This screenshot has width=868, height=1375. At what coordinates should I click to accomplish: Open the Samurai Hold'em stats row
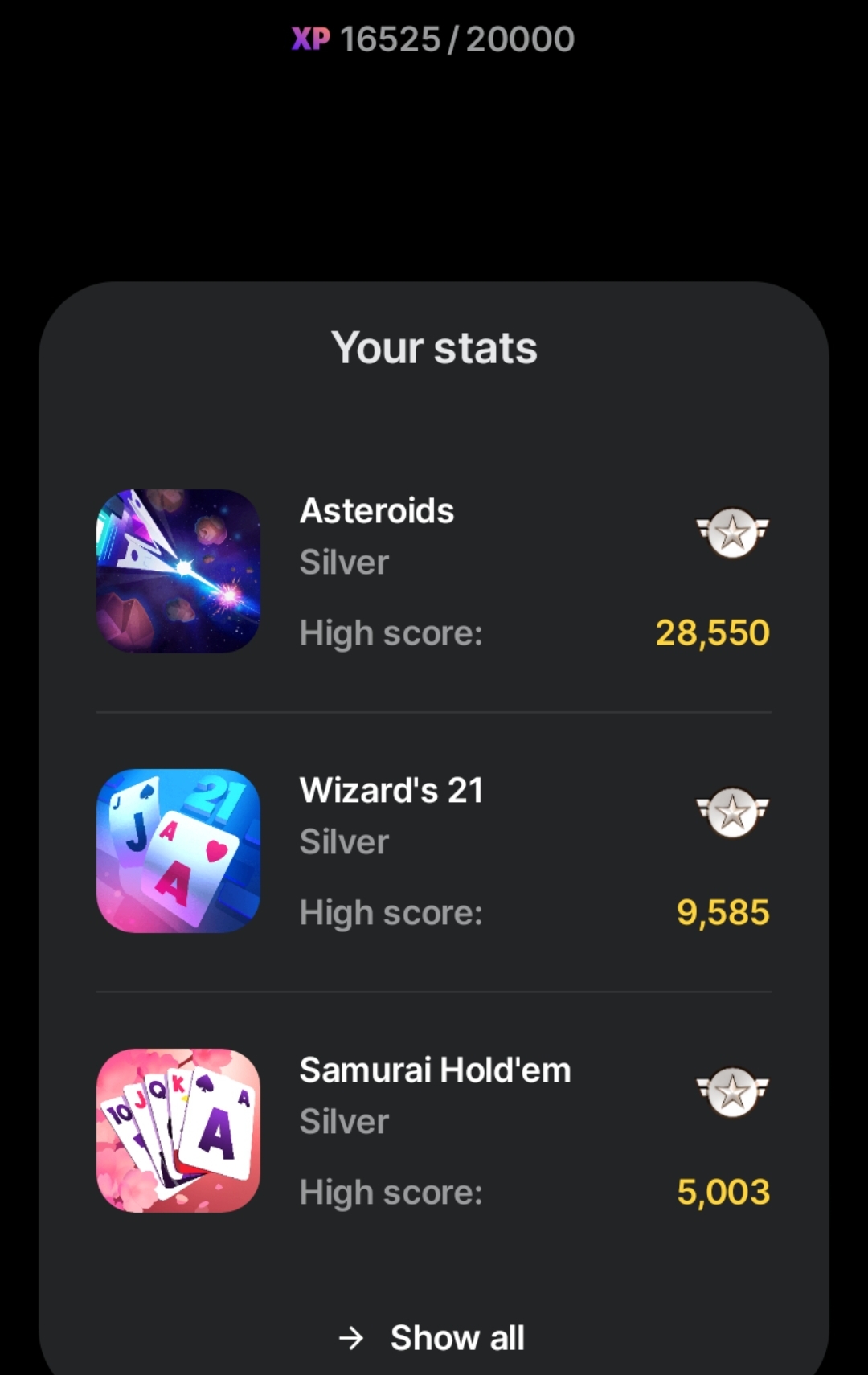[x=434, y=1131]
